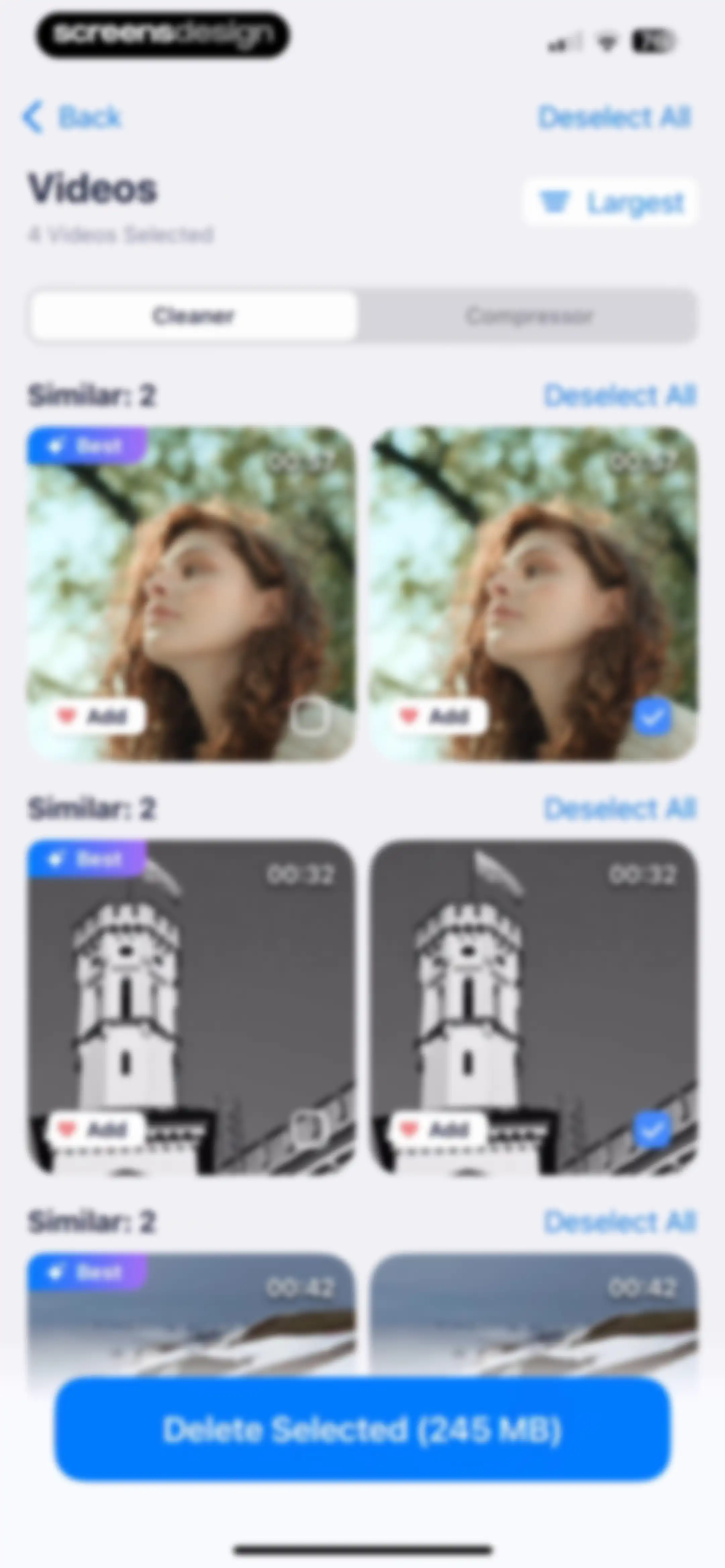
Task: Select the Cleaner tab
Action: pos(194,316)
